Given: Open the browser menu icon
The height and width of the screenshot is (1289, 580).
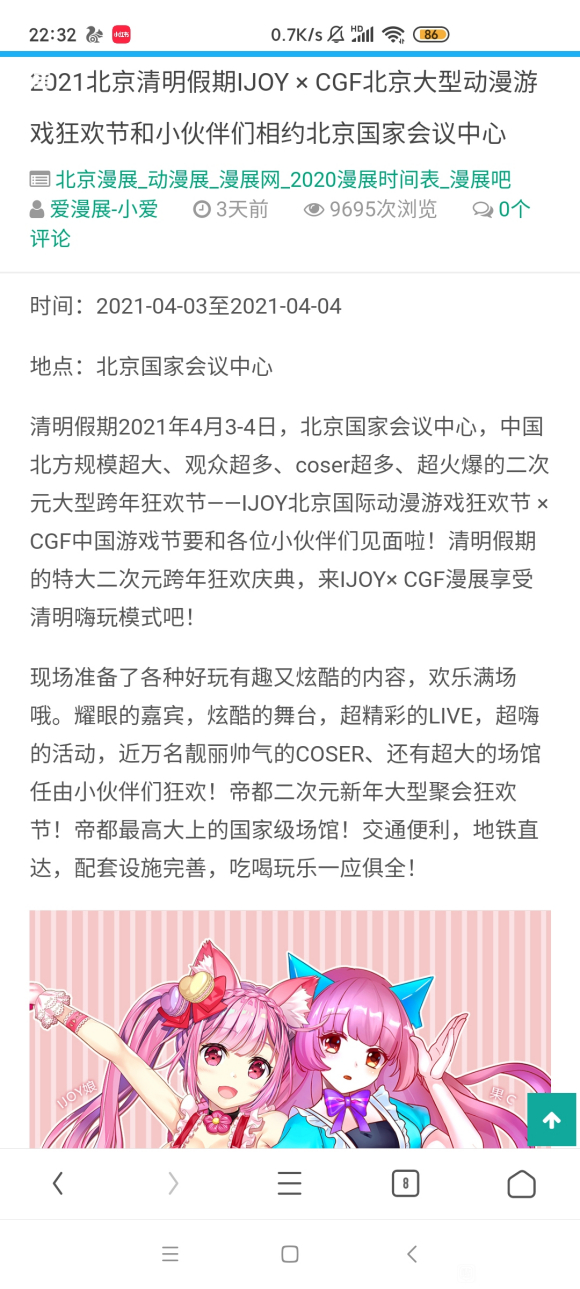Looking at the screenshot, I should (x=289, y=1184).
